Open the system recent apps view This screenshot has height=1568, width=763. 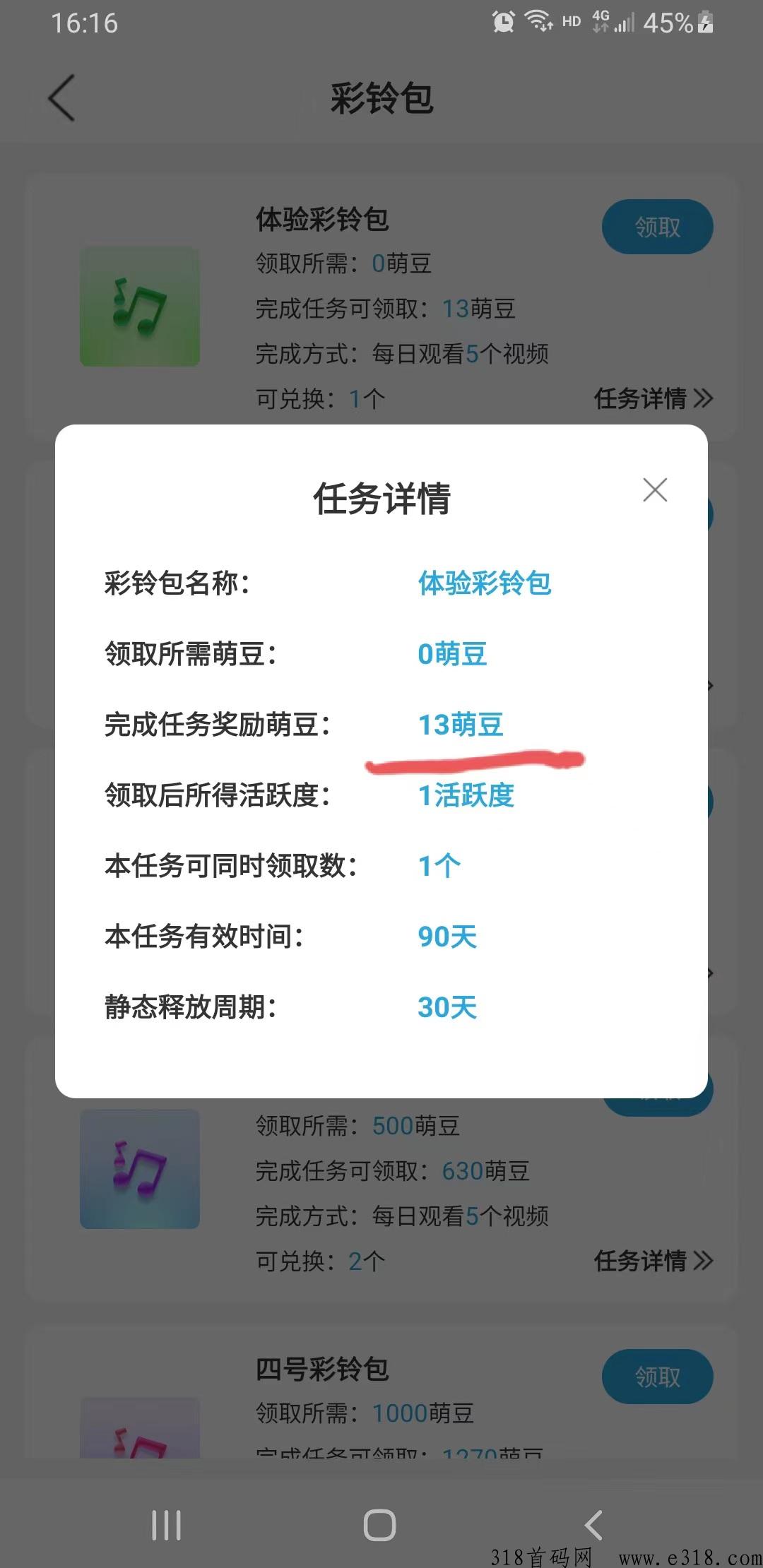(167, 1525)
